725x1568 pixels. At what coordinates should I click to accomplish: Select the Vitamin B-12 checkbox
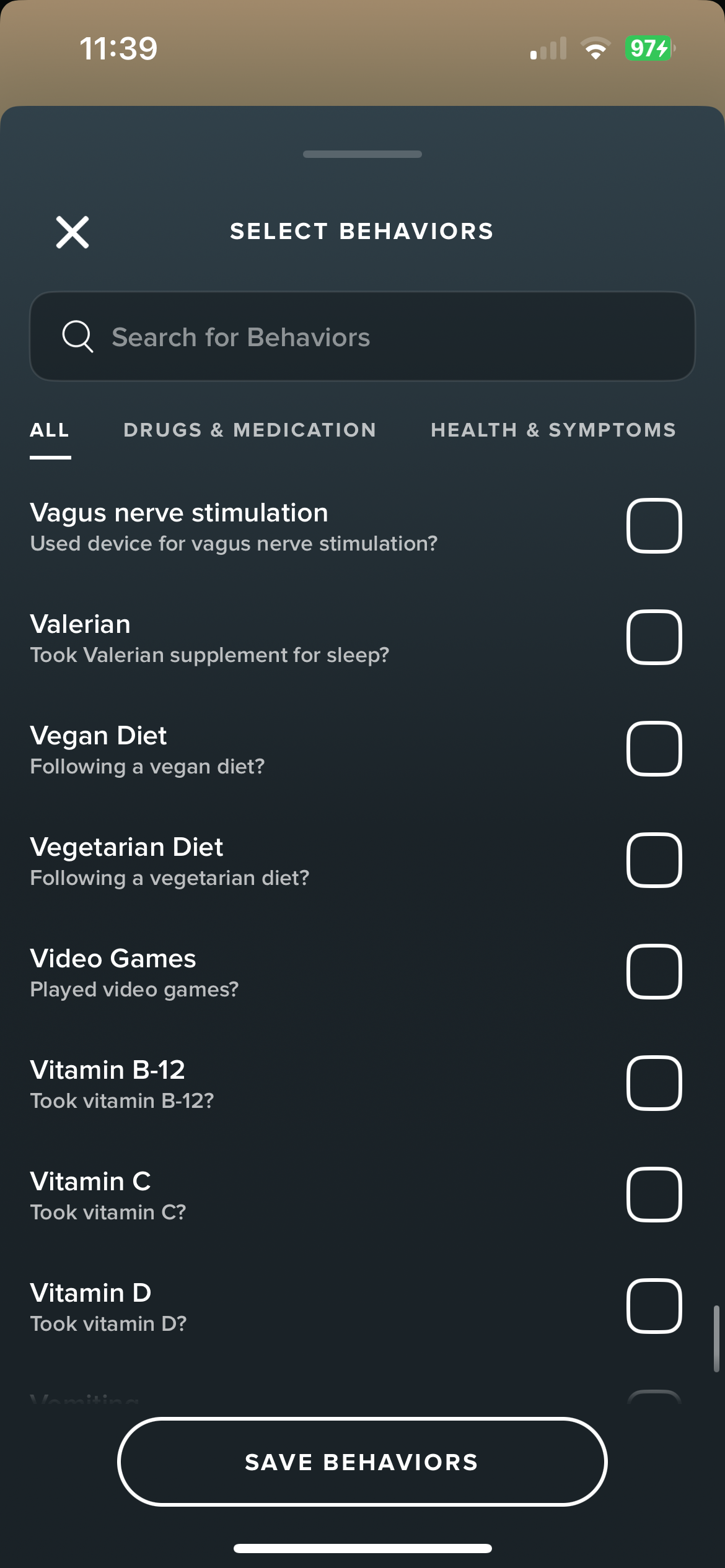coord(654,1083)
